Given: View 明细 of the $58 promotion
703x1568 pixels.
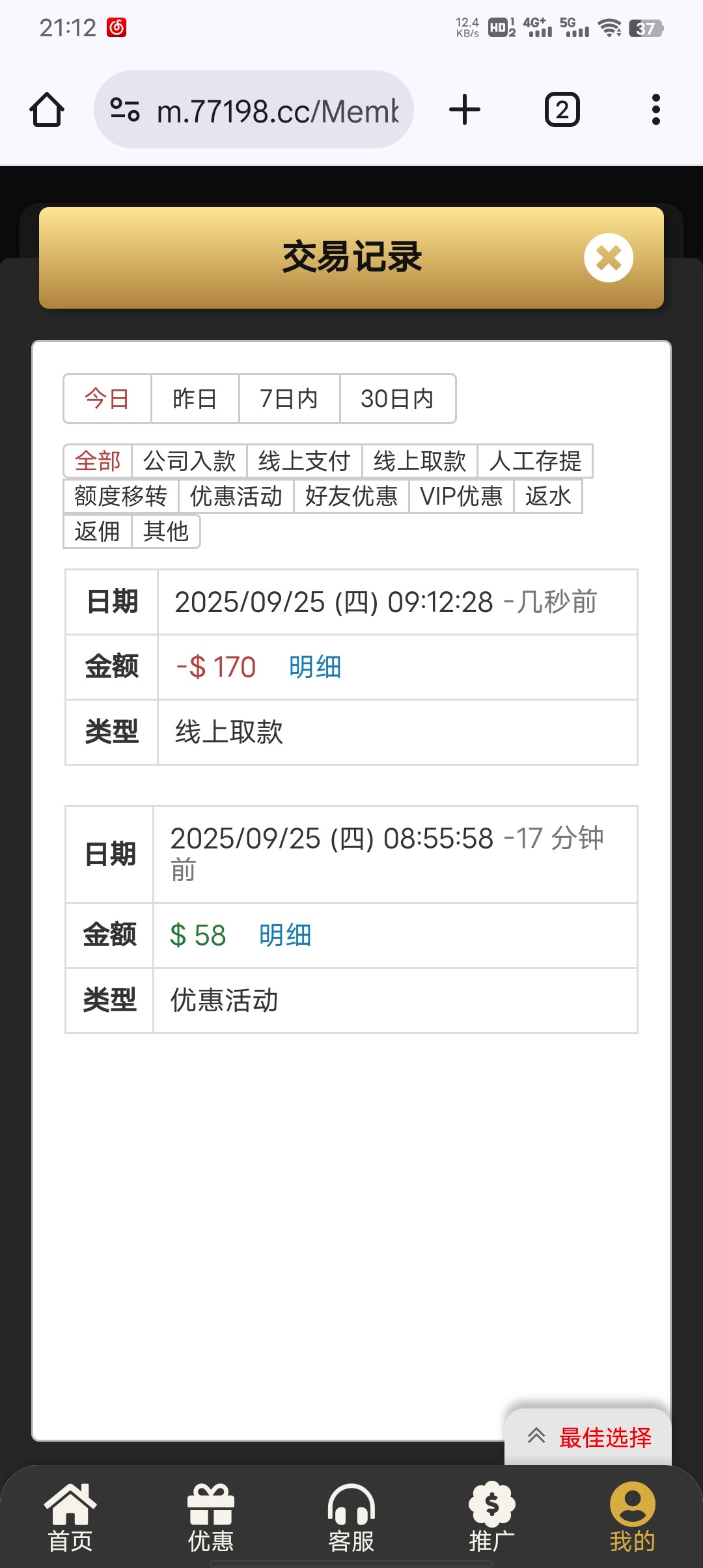Looking at the screenshot, I should point(285,936).
